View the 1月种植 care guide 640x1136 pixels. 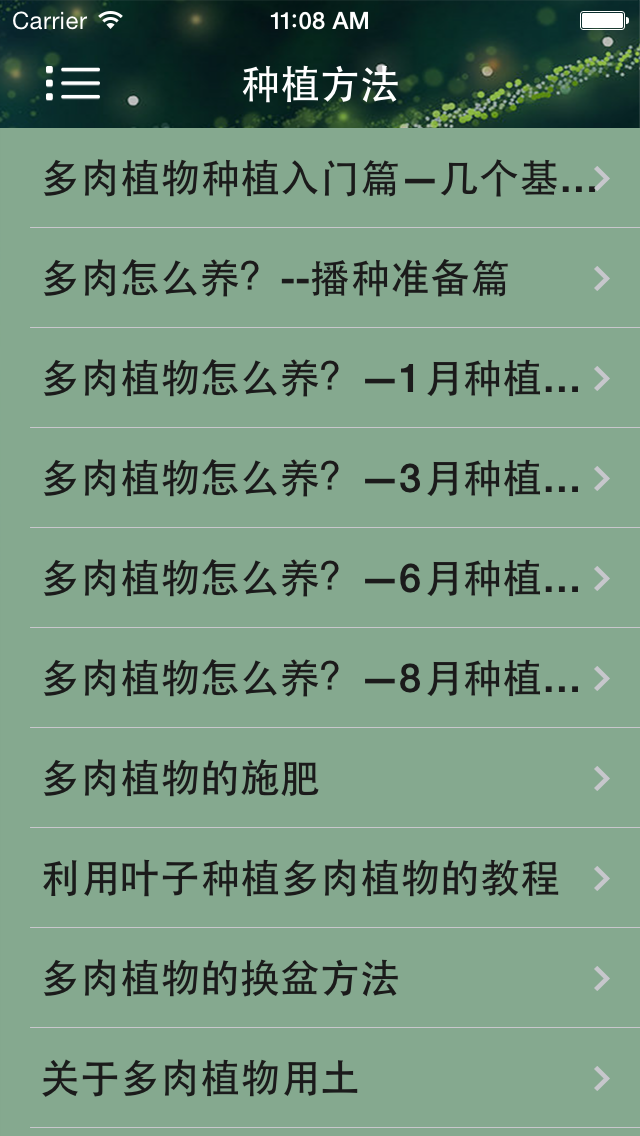coord(320,379)
